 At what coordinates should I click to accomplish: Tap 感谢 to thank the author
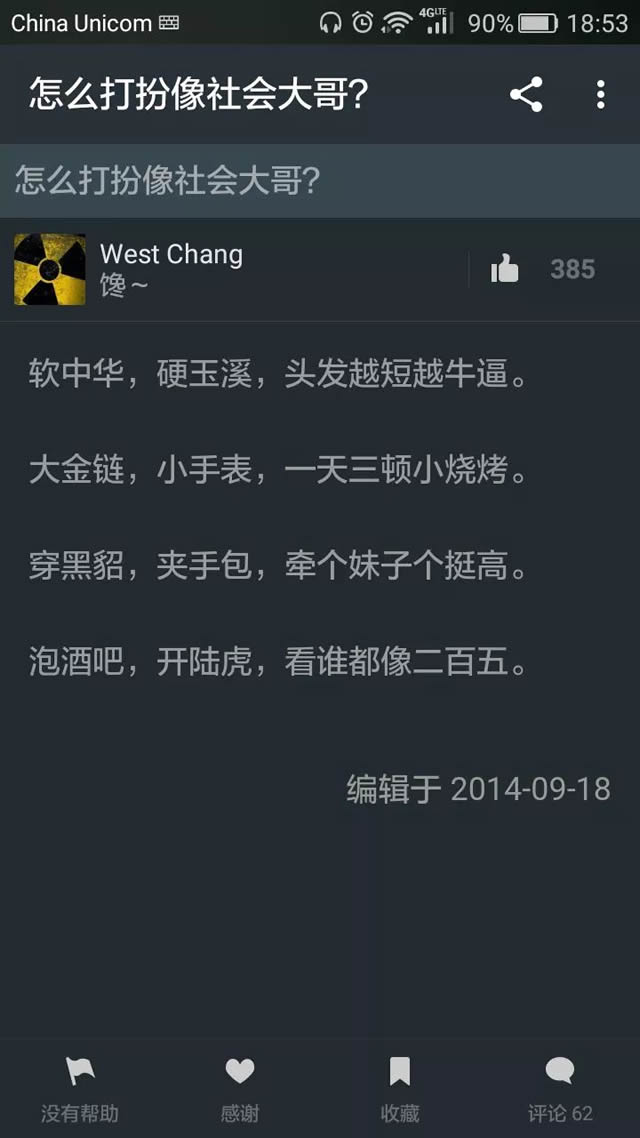pos(240,1088)
